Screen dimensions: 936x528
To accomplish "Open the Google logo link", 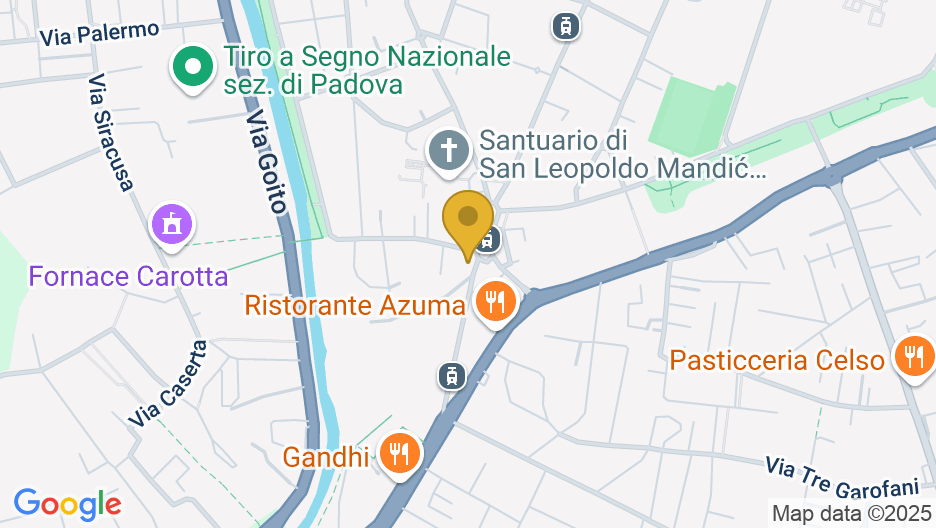I will click(67, 504).
